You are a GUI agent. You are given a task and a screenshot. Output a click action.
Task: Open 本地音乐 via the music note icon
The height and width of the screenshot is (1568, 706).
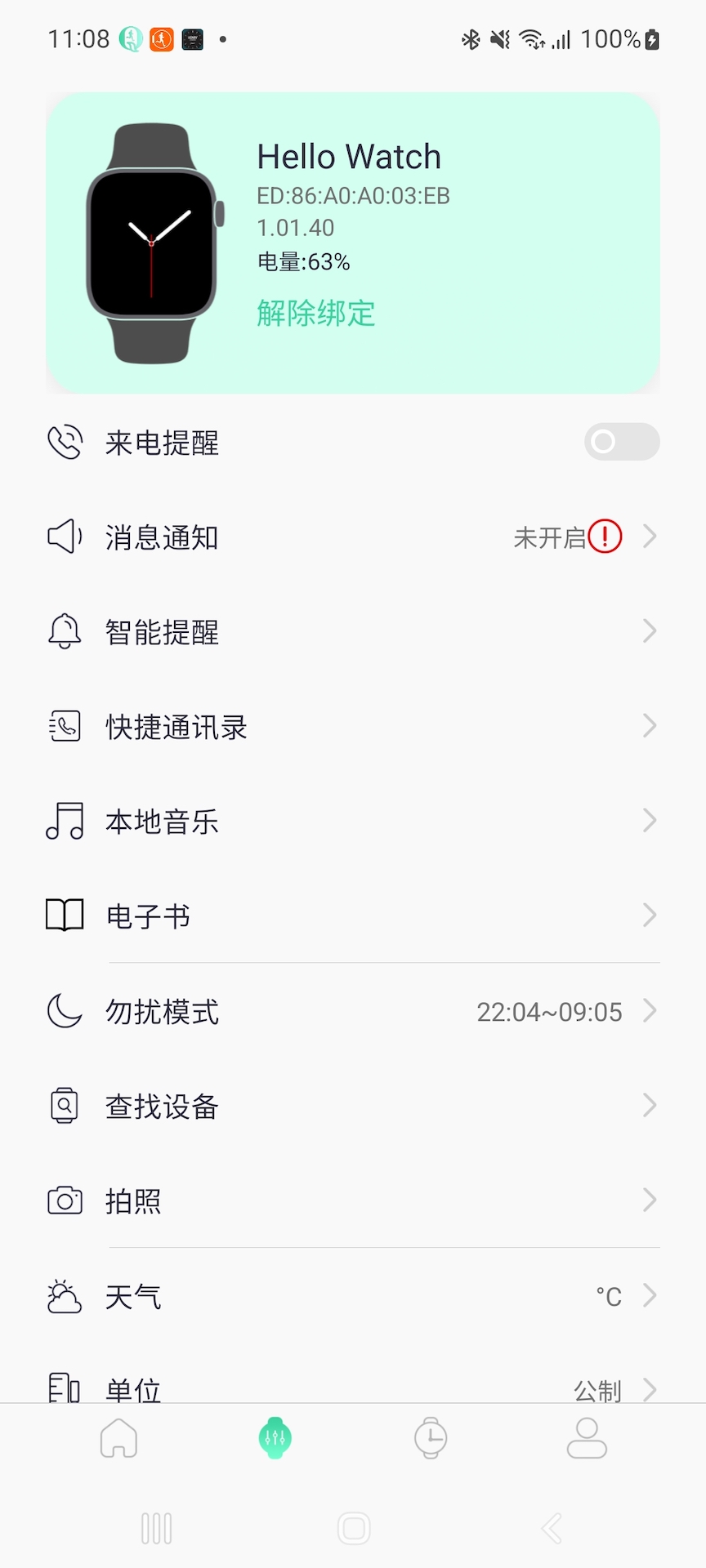coord(64,821)
